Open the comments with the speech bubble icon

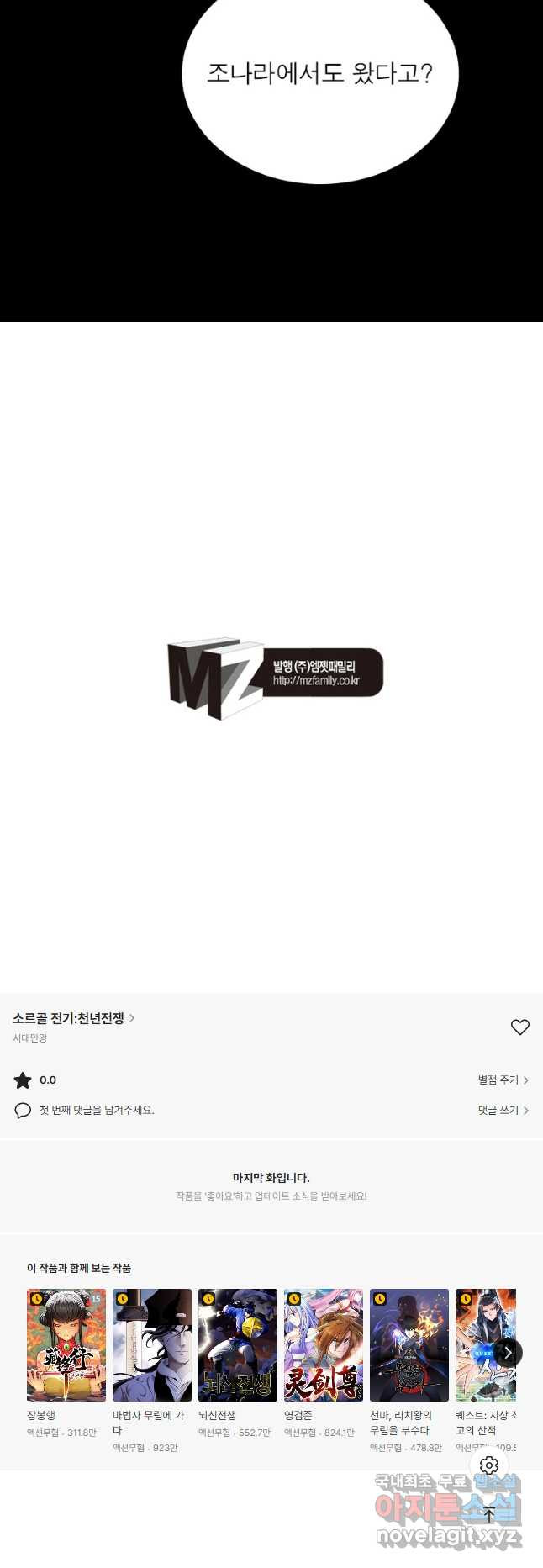(23, 1111)
